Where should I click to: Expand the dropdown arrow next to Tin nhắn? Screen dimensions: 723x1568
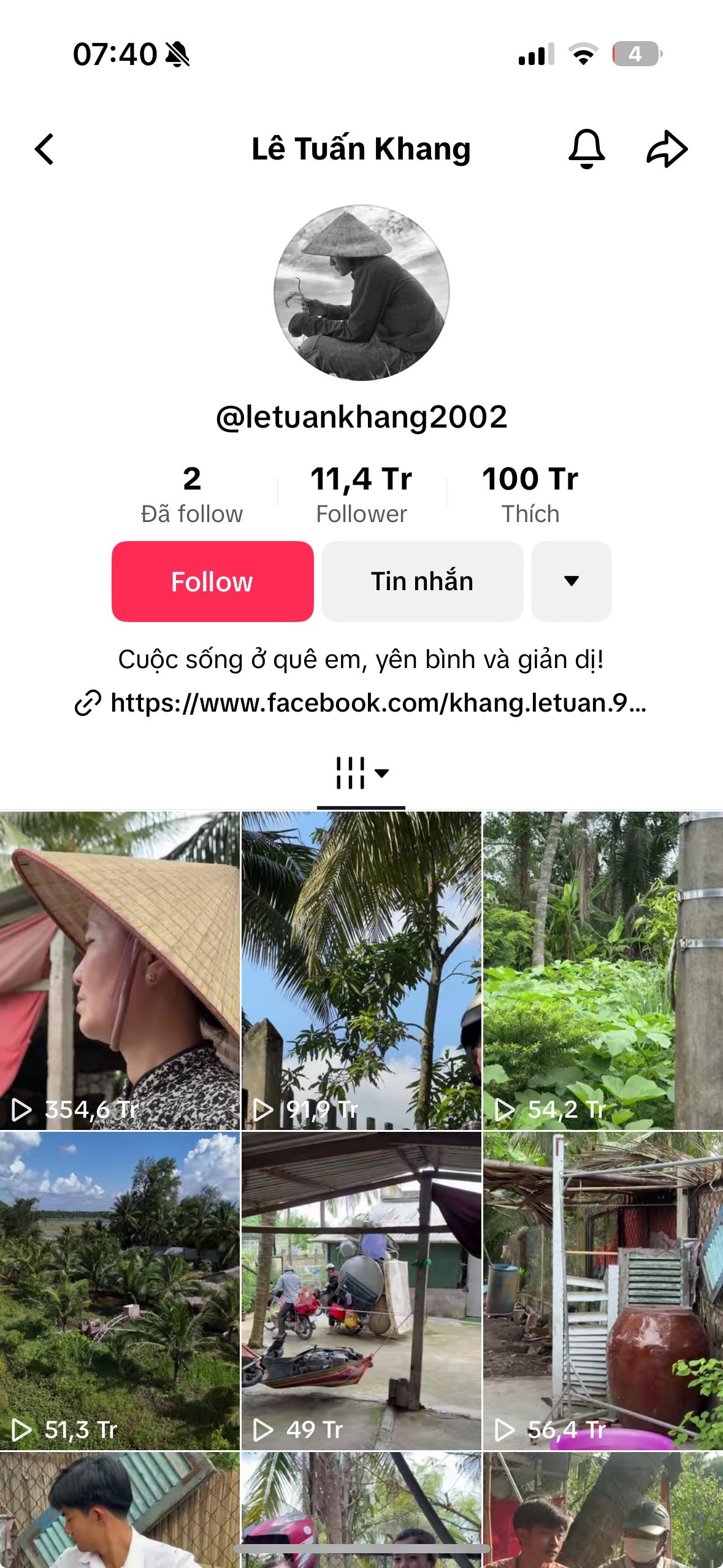click(x=571, y=581)
